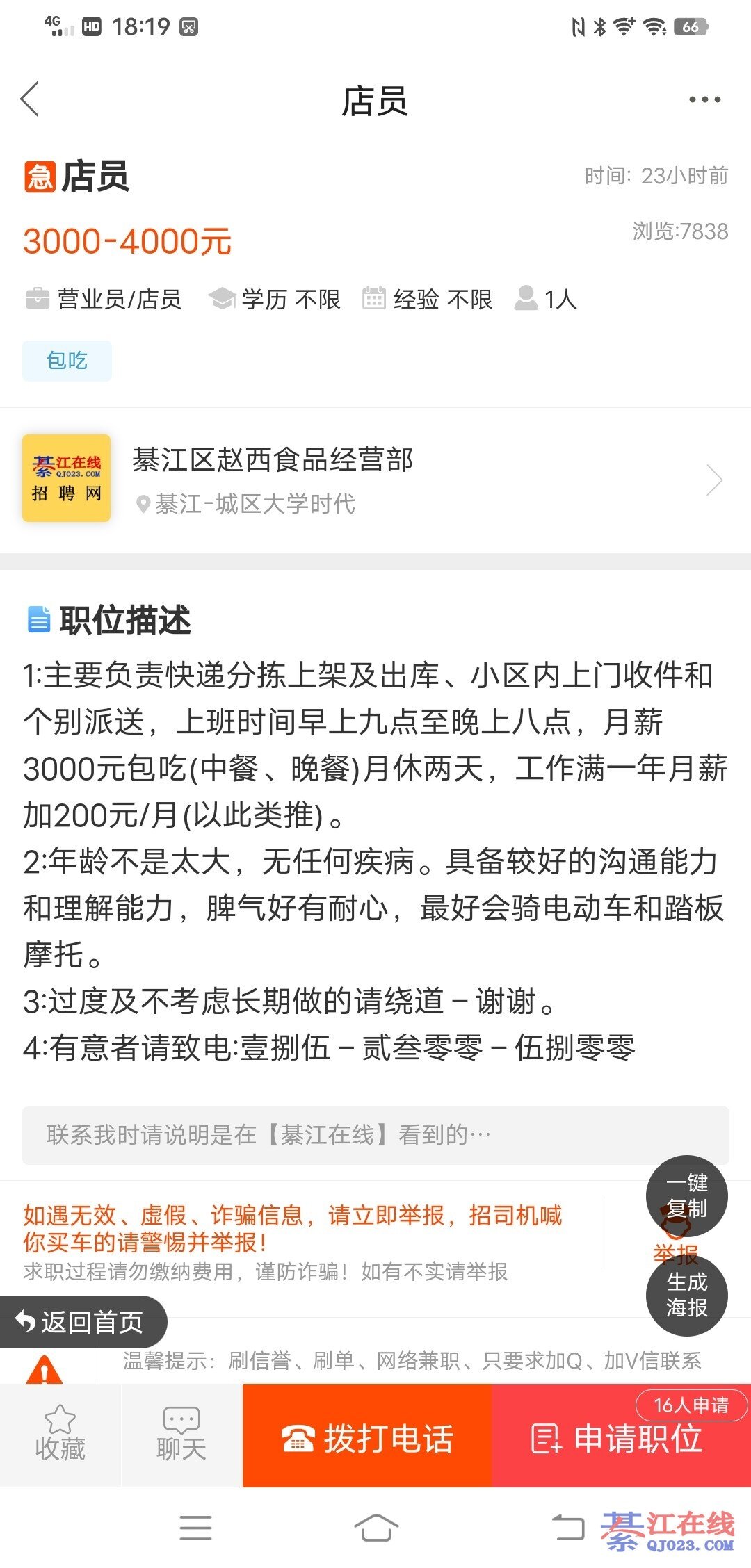Tap the system home button
The height and width of the screenshot is (1568, 751).
click(375, 1528)
